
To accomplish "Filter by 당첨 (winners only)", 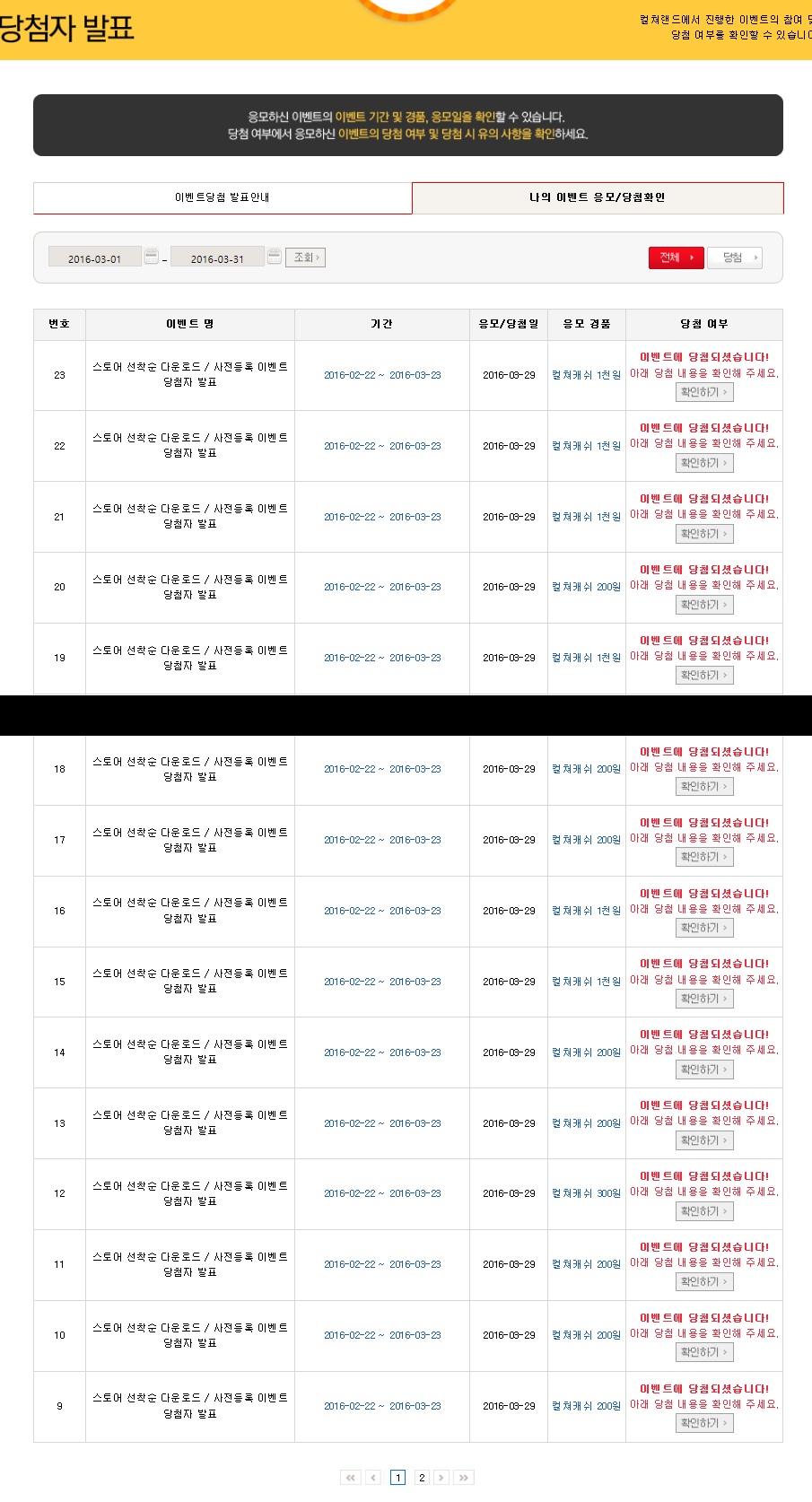I will coord(735,258).
